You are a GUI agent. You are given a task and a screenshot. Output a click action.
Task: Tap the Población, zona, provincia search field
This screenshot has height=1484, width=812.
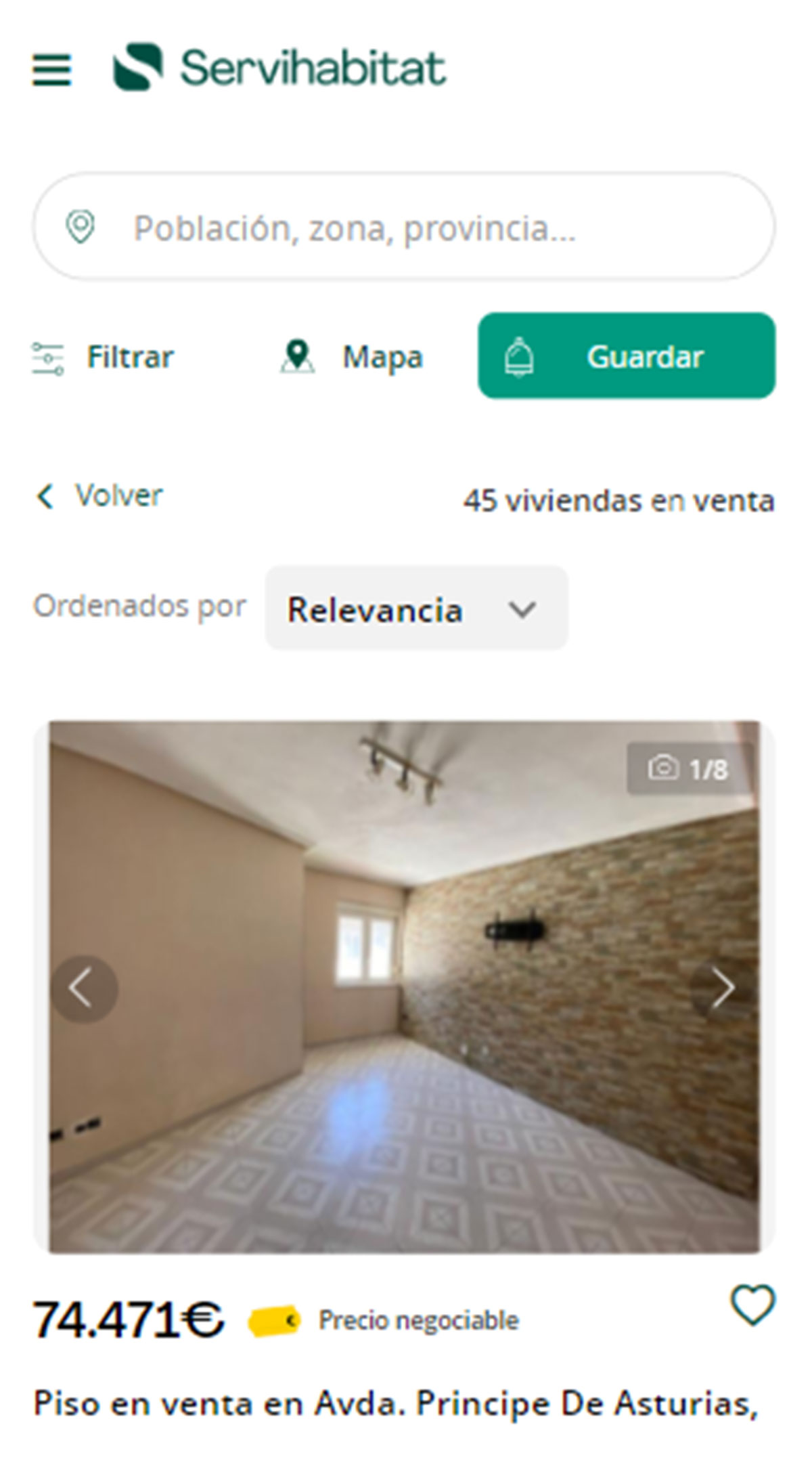pos(404,227)
